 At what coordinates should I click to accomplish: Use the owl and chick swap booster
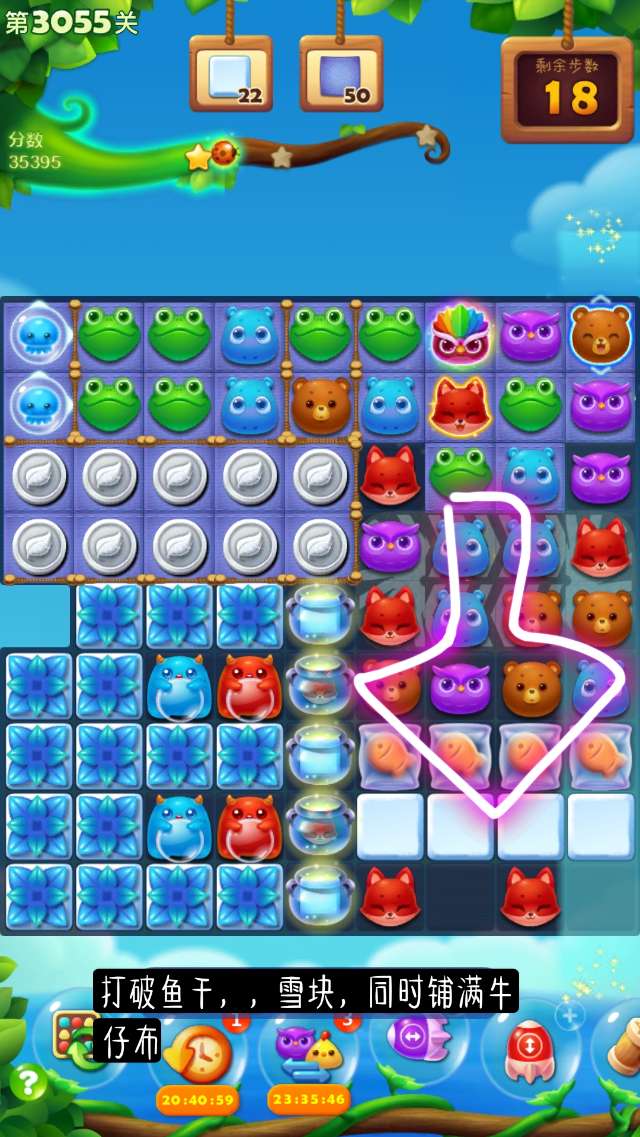pos(304,1055)
